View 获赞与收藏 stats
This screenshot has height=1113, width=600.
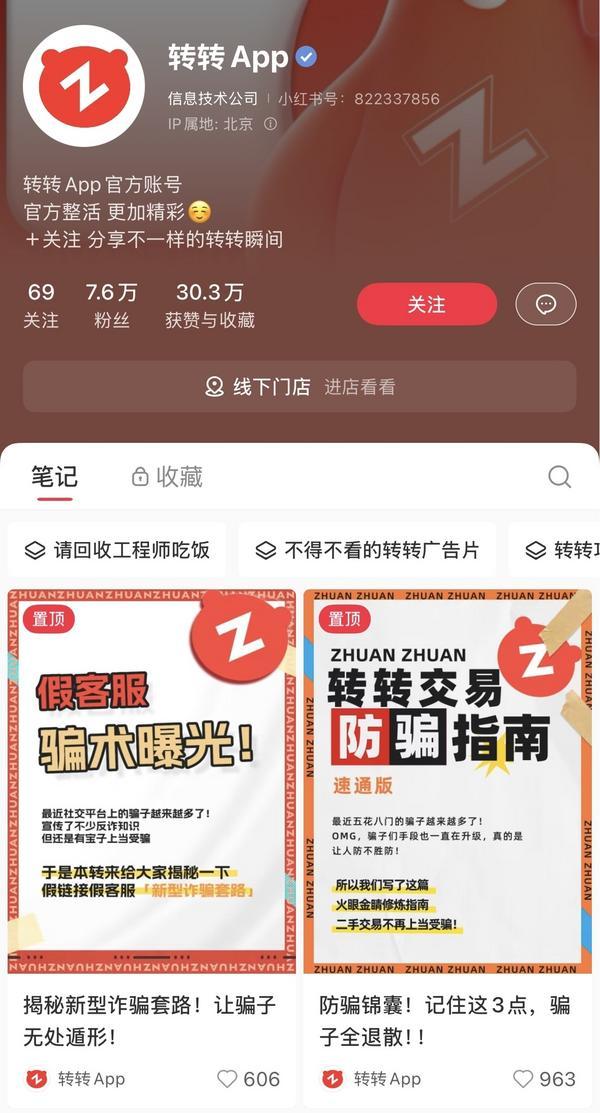point(210,305)
